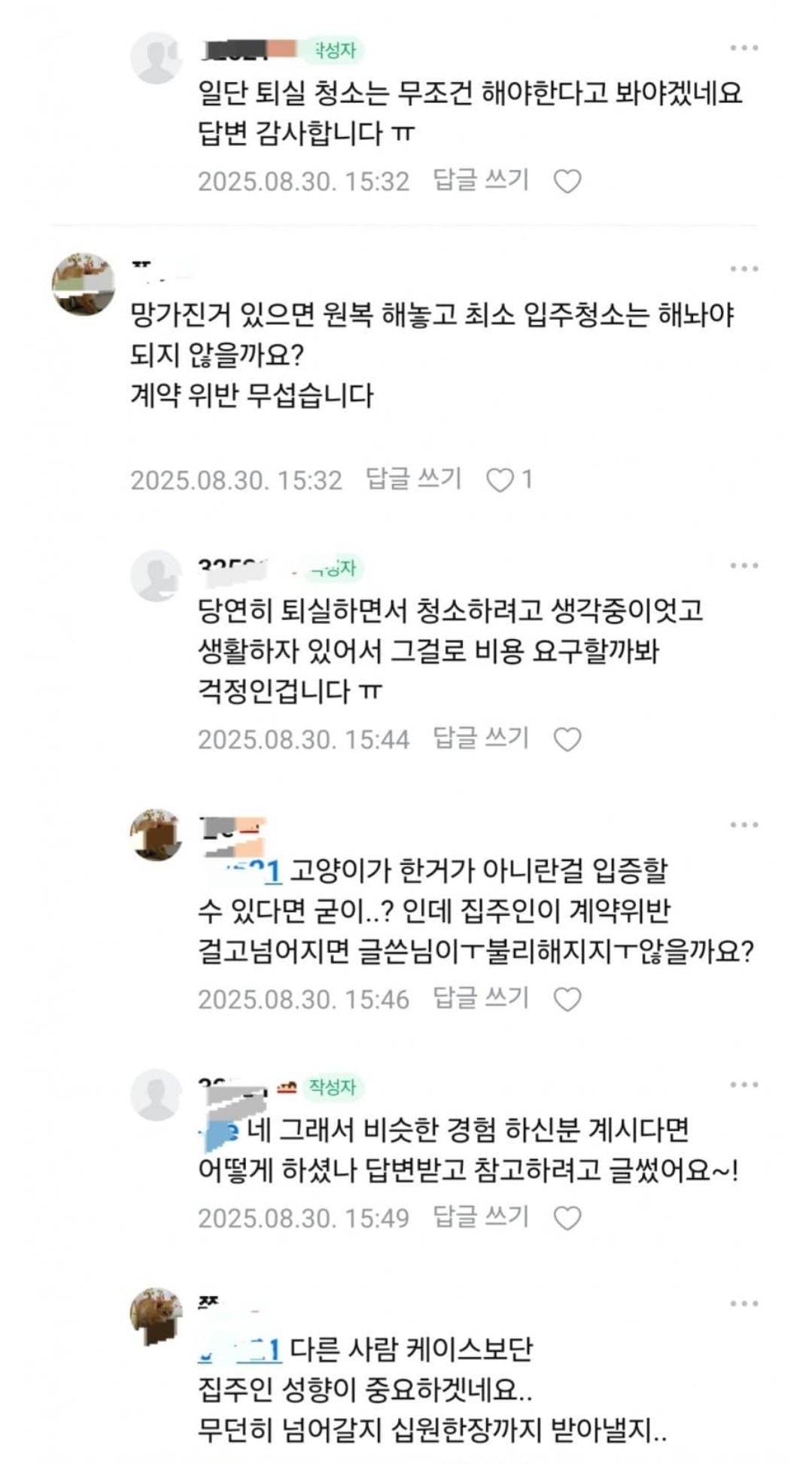View profile picture of 망가진거 있으면 commenter
The width and height of the screenshot is (812, 1464).
[84, 284]
